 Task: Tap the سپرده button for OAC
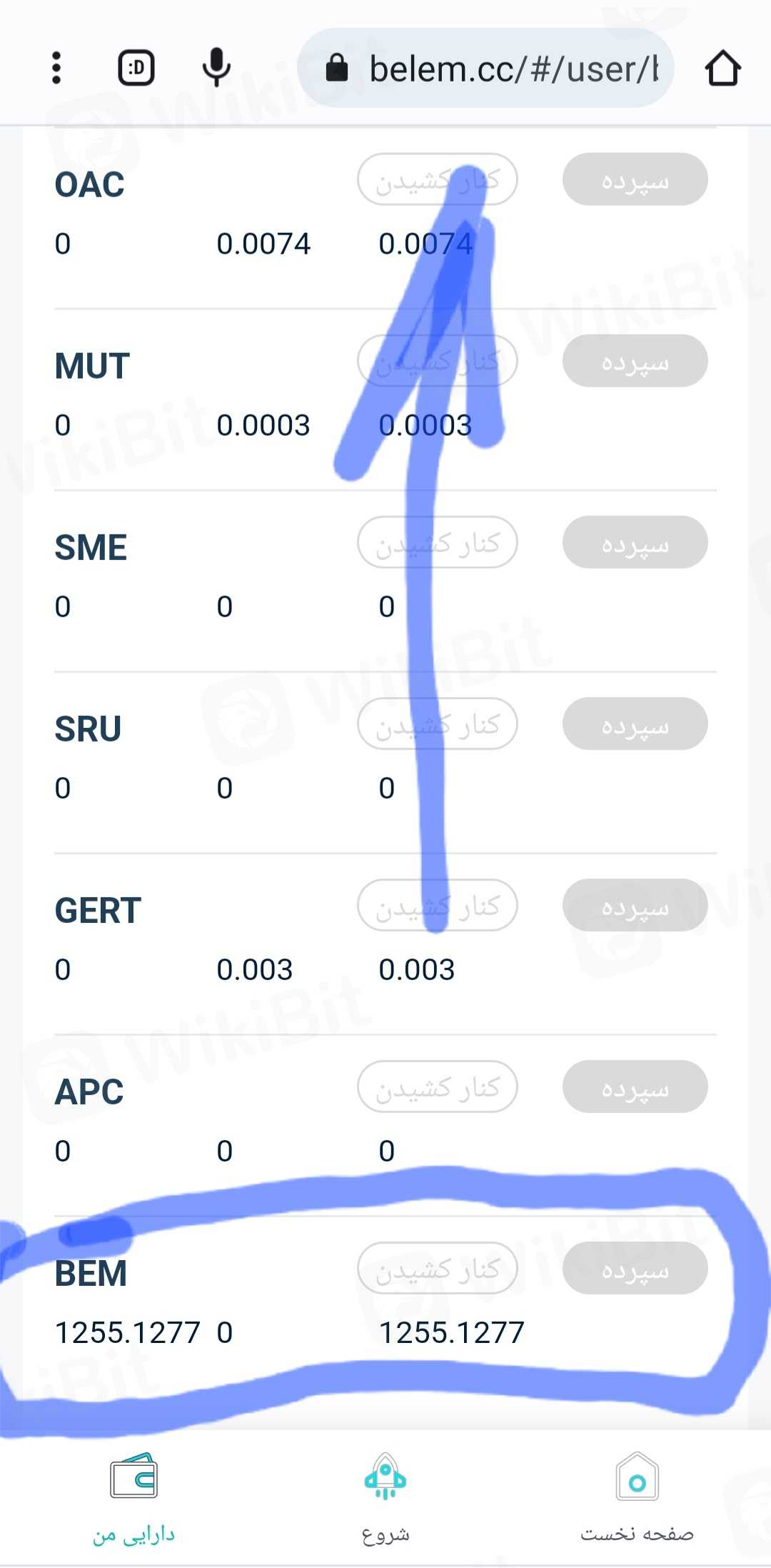[635, 179]
